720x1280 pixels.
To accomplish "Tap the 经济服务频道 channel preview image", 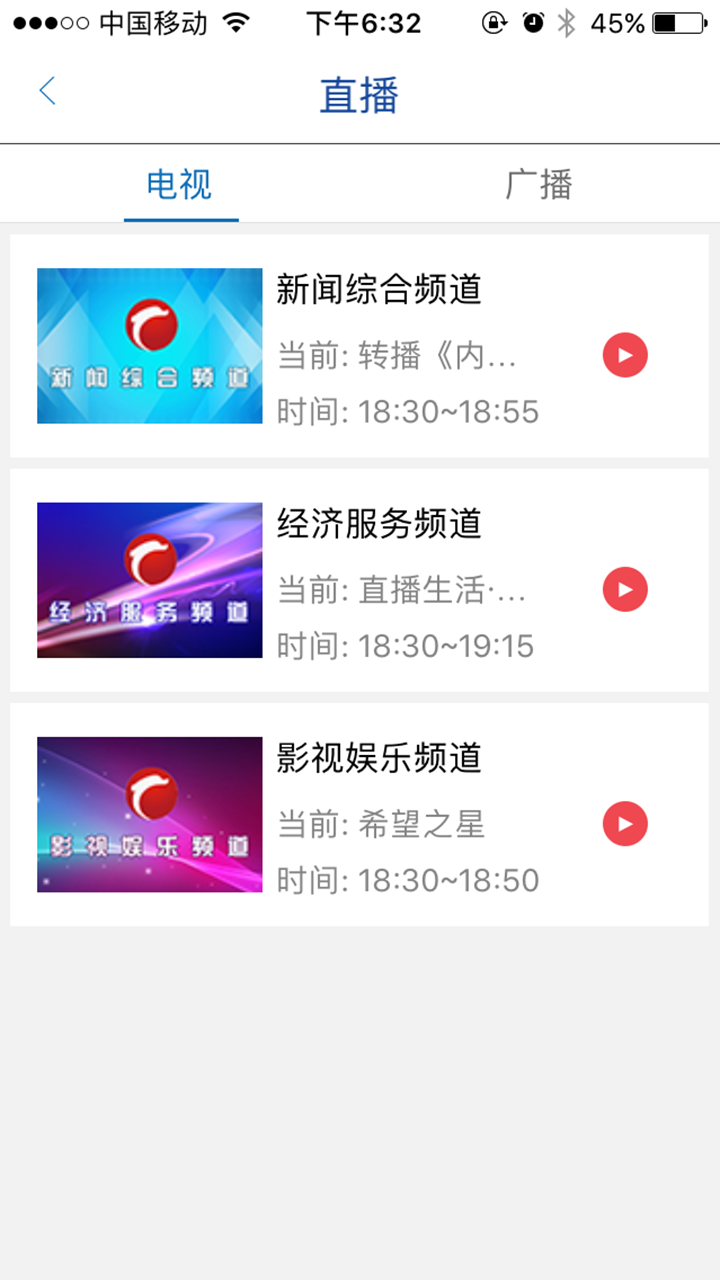I will 149,579.
